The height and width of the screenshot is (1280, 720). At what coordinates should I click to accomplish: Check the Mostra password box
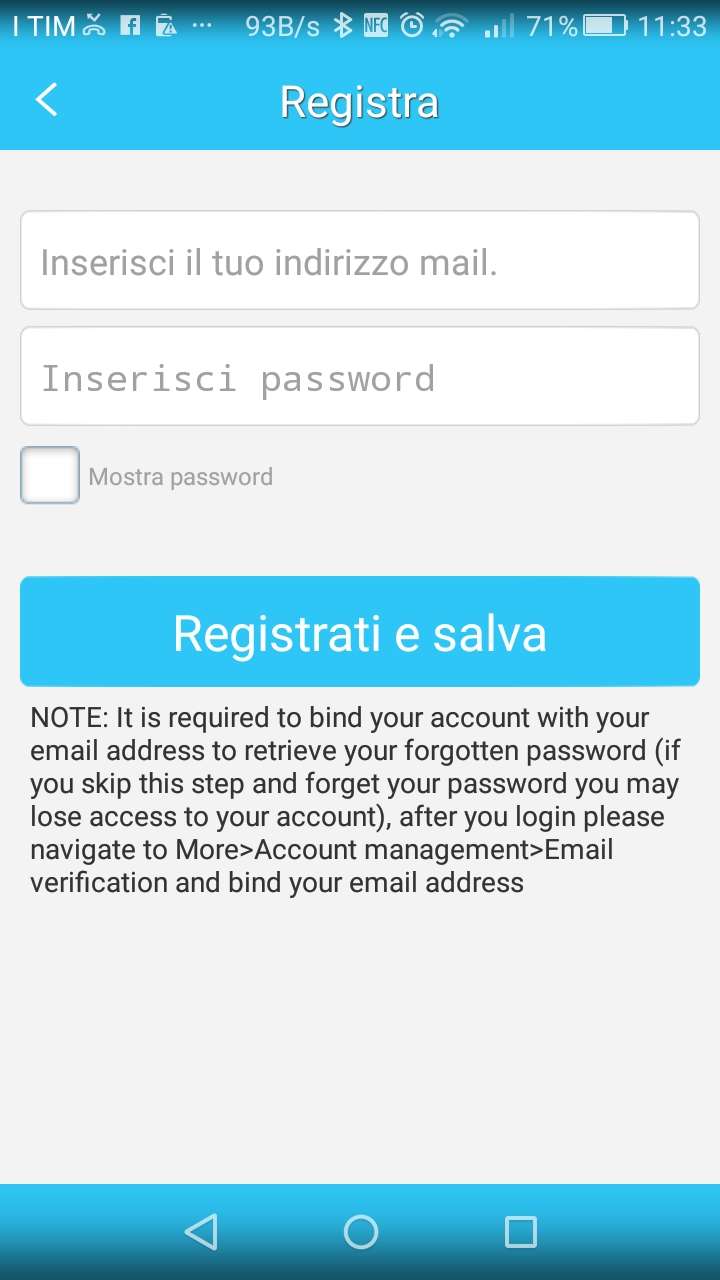(x=50, y=475)
